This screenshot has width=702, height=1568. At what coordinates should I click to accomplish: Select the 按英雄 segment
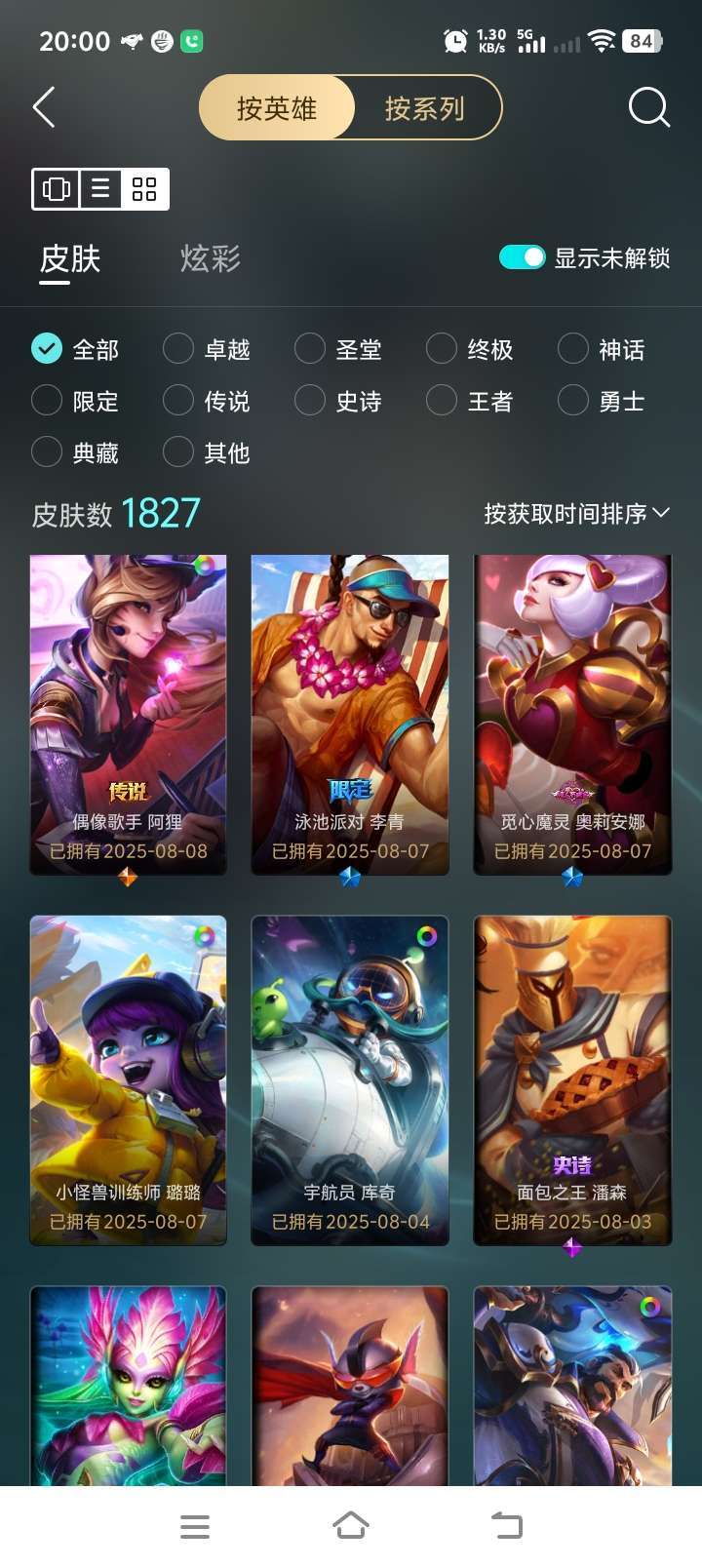tap(277, 108)
